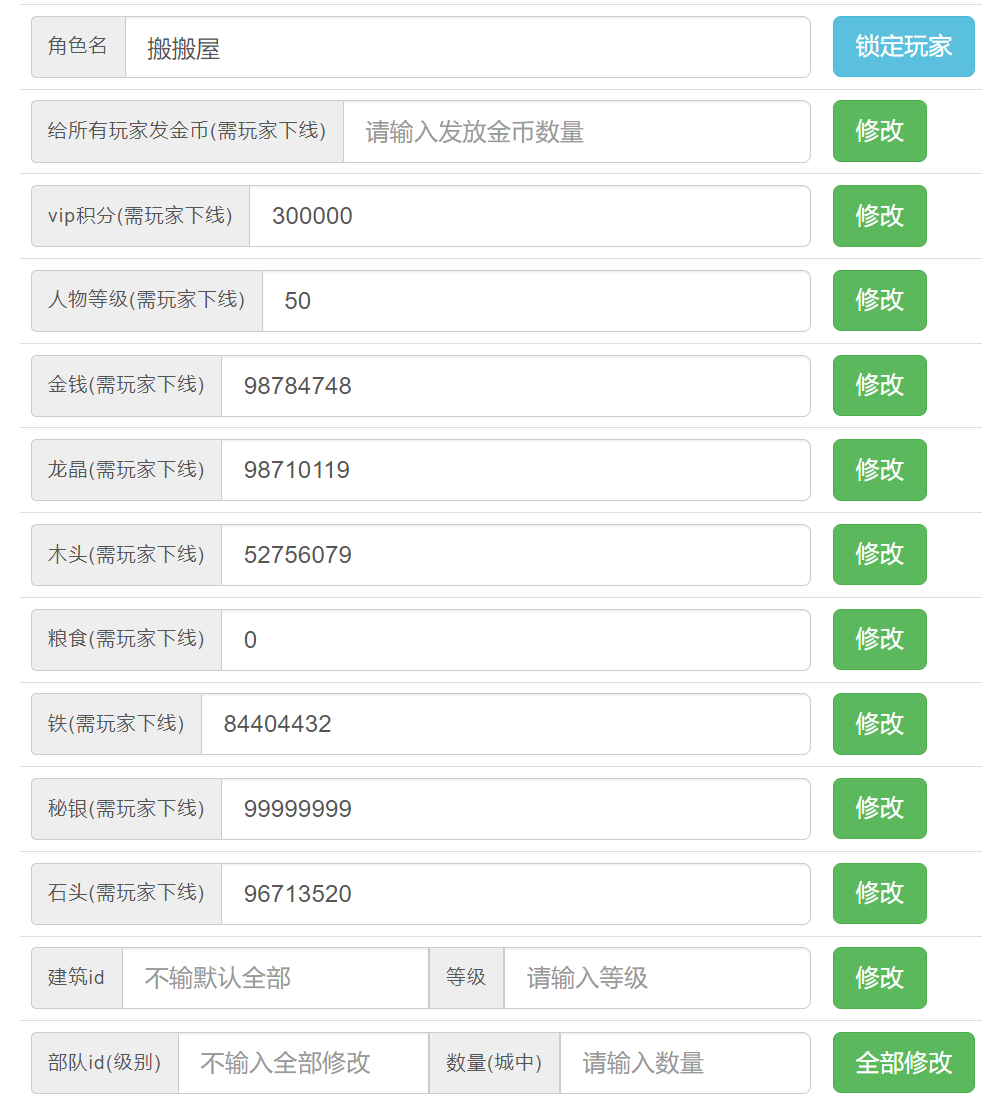The height and width of the screenshot is (1112, 982).
Task: Tap 修改 on the 建筑id row
Action: click(879, 978)
